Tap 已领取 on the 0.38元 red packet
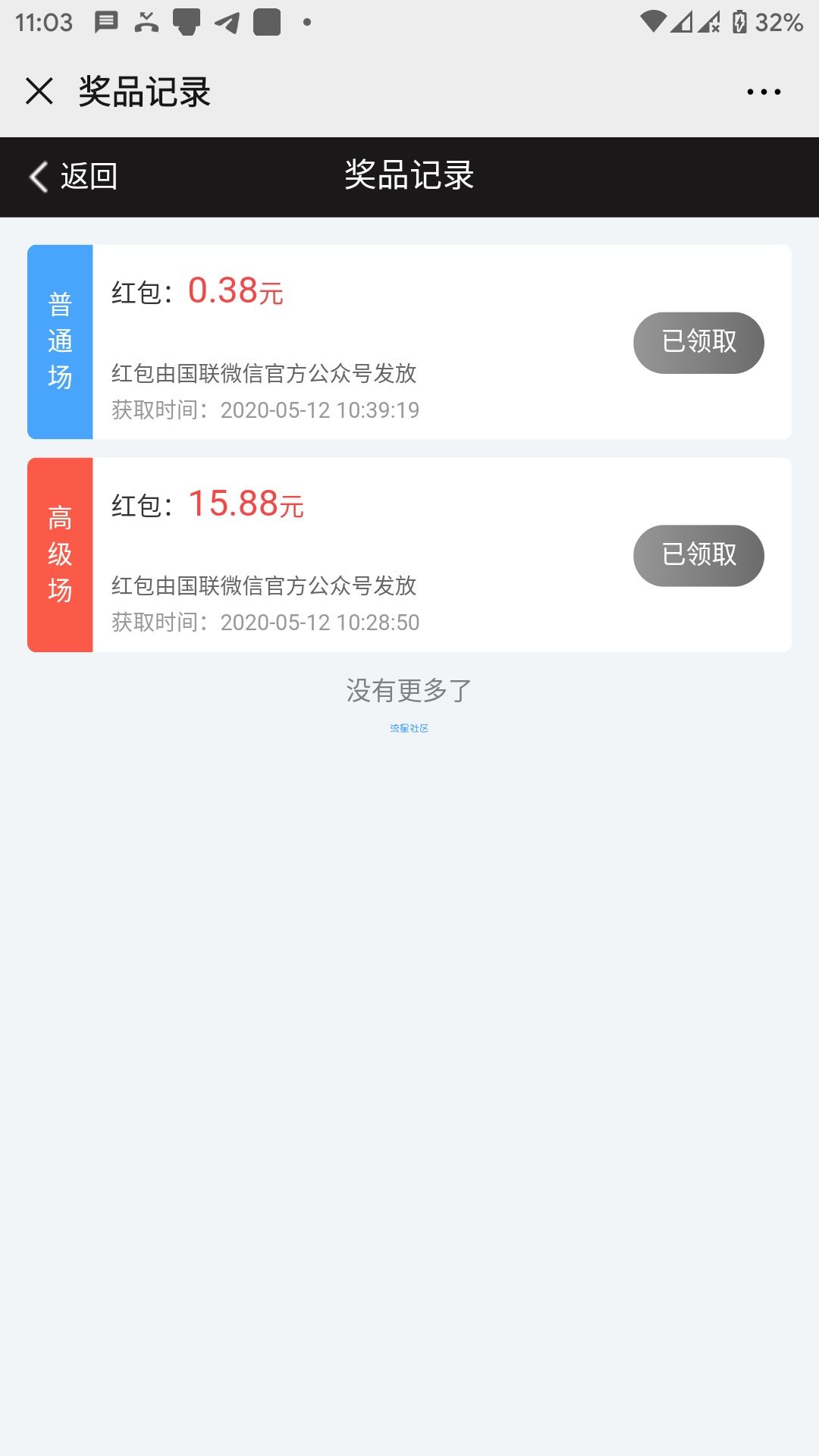The height and width of the screenshot is (1456, 819). coord(698,343)
